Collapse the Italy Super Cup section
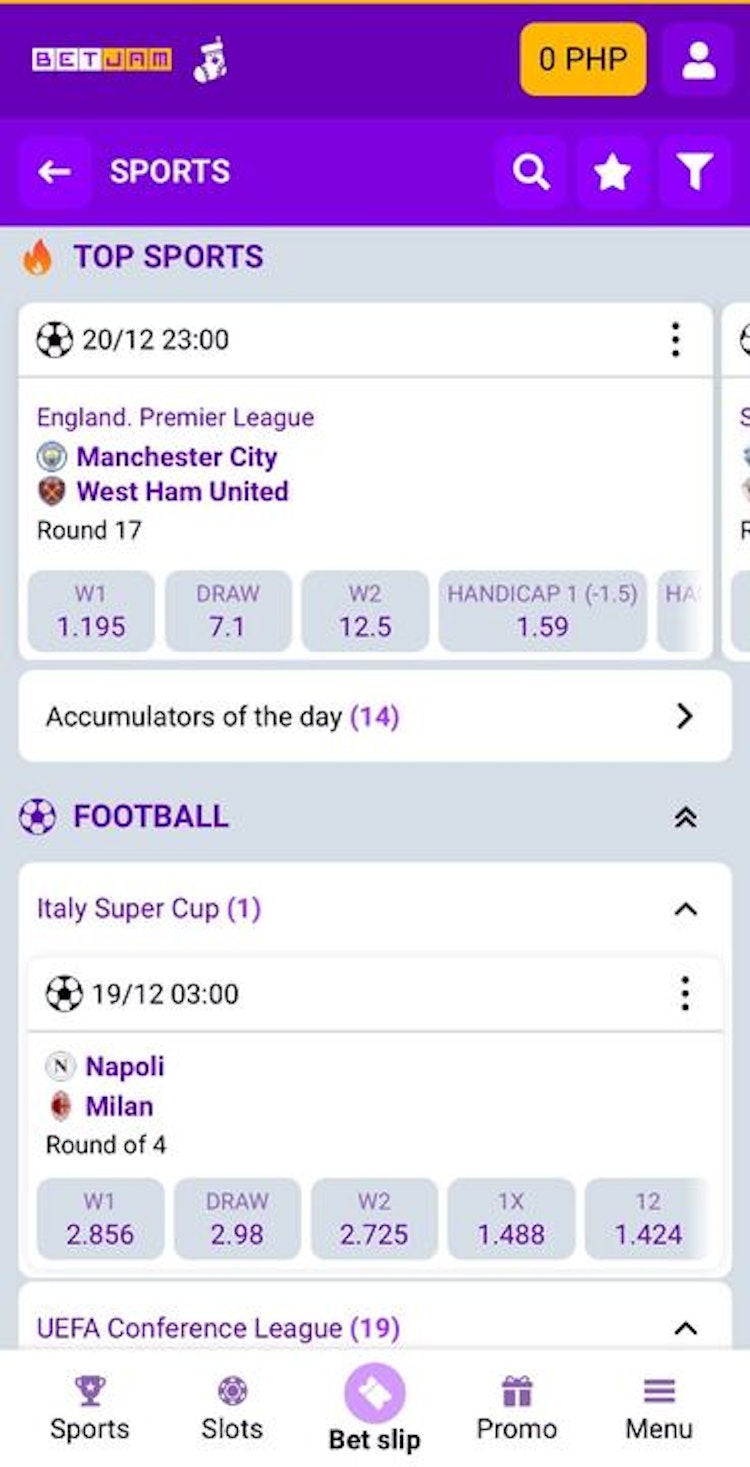 685,908
